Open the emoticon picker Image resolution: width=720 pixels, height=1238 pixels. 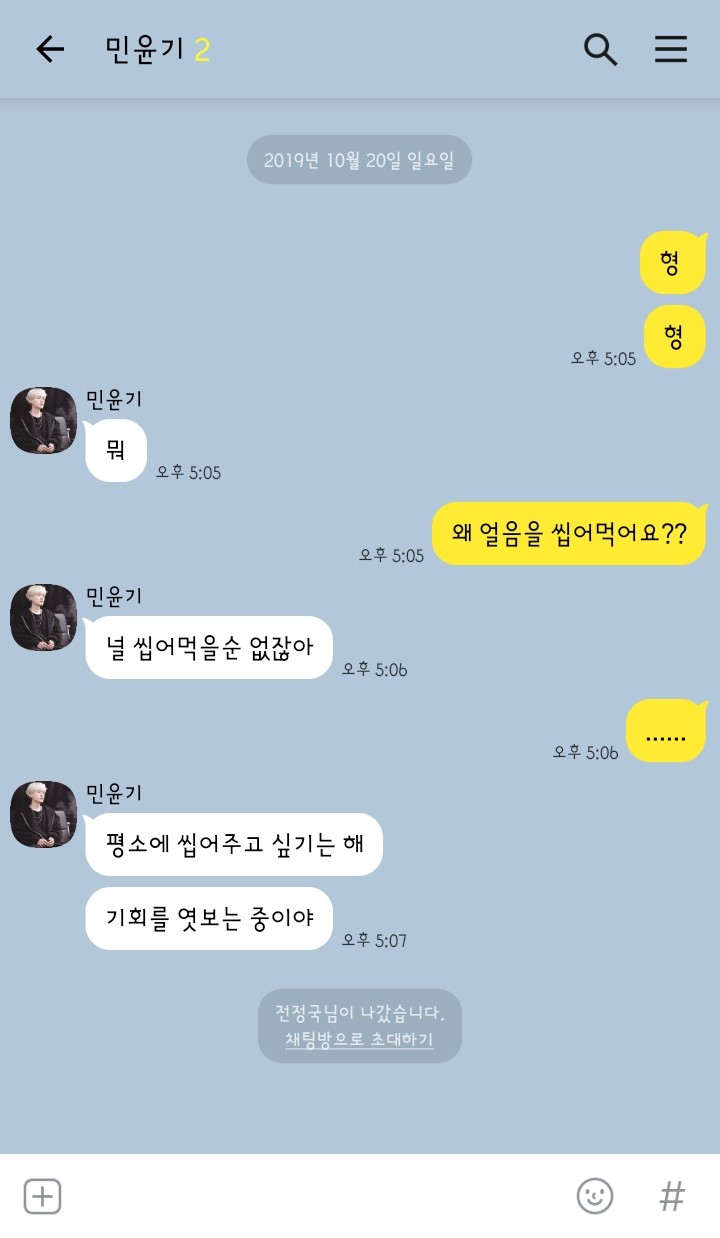coord(595,1196)
